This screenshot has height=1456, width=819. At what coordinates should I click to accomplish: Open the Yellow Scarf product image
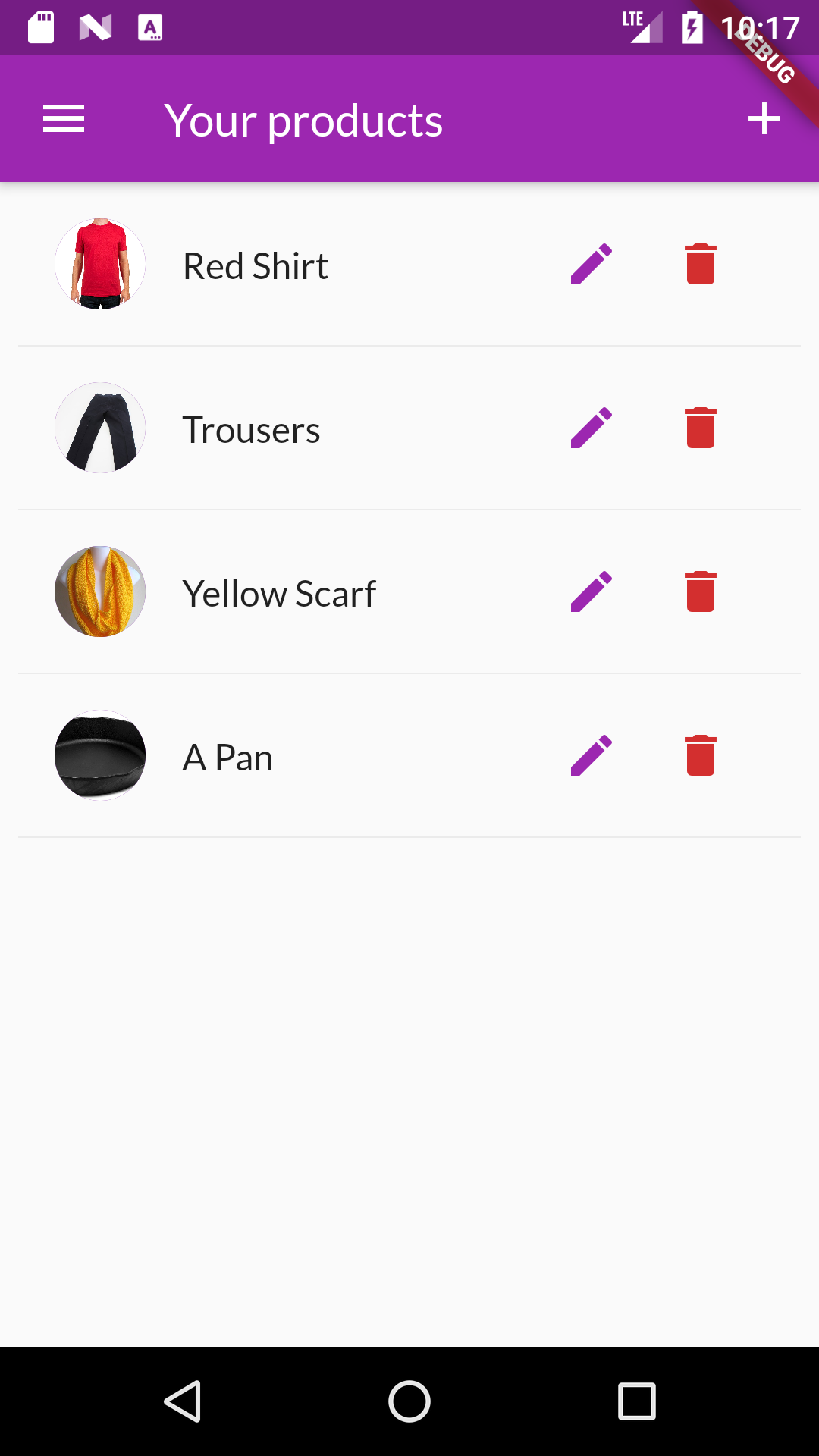point(99,592)
